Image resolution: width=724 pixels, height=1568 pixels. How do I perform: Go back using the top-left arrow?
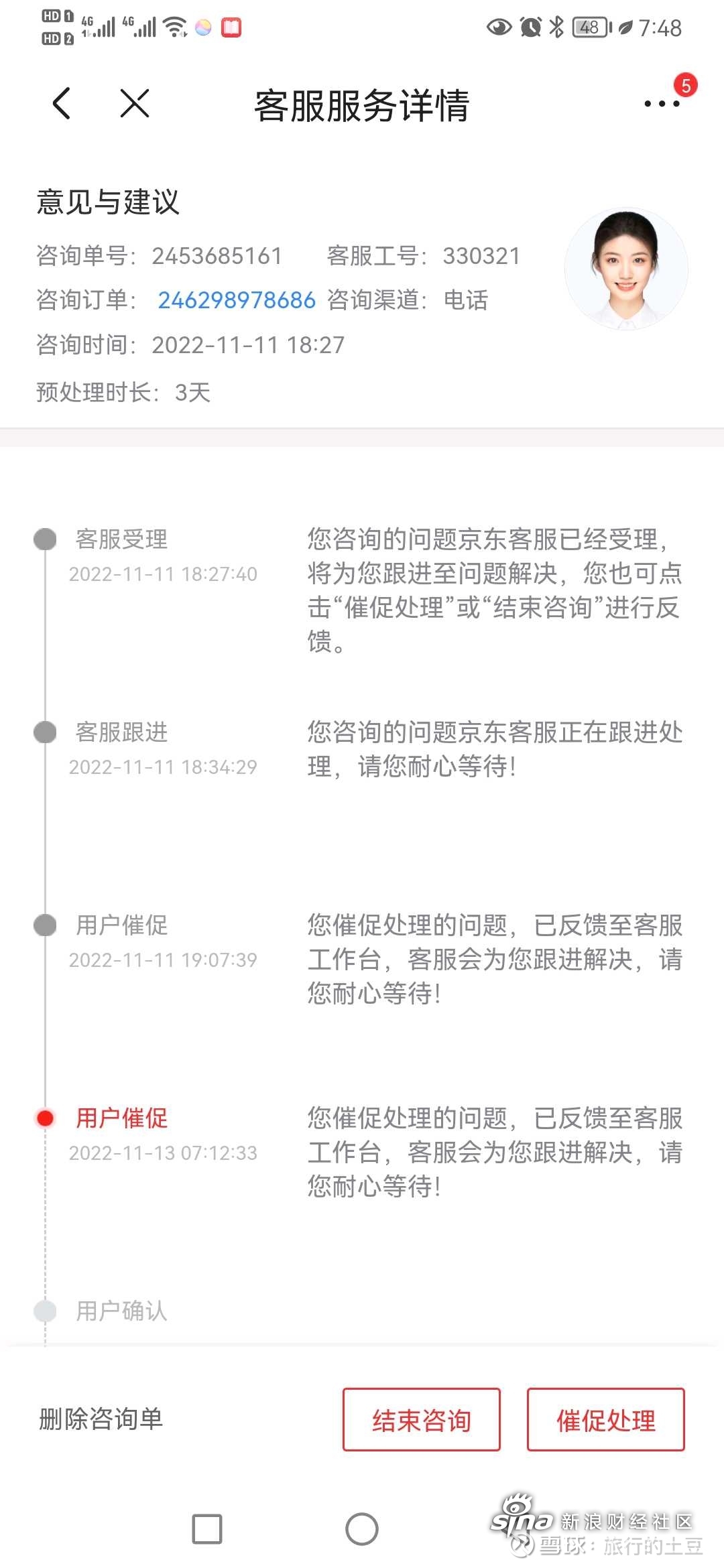61,104
